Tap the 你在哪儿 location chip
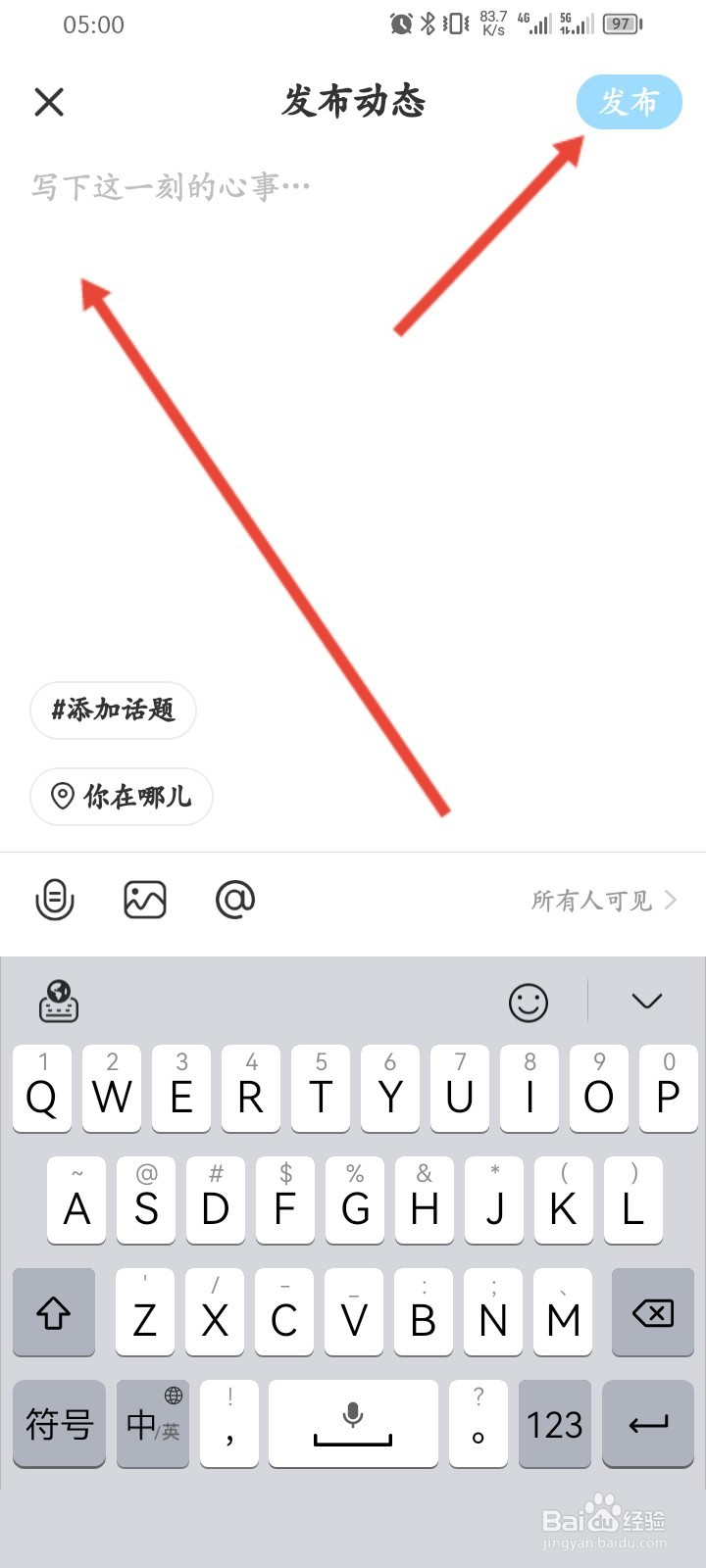Viewport: 706px width, 1568px height. coord(122,797)
